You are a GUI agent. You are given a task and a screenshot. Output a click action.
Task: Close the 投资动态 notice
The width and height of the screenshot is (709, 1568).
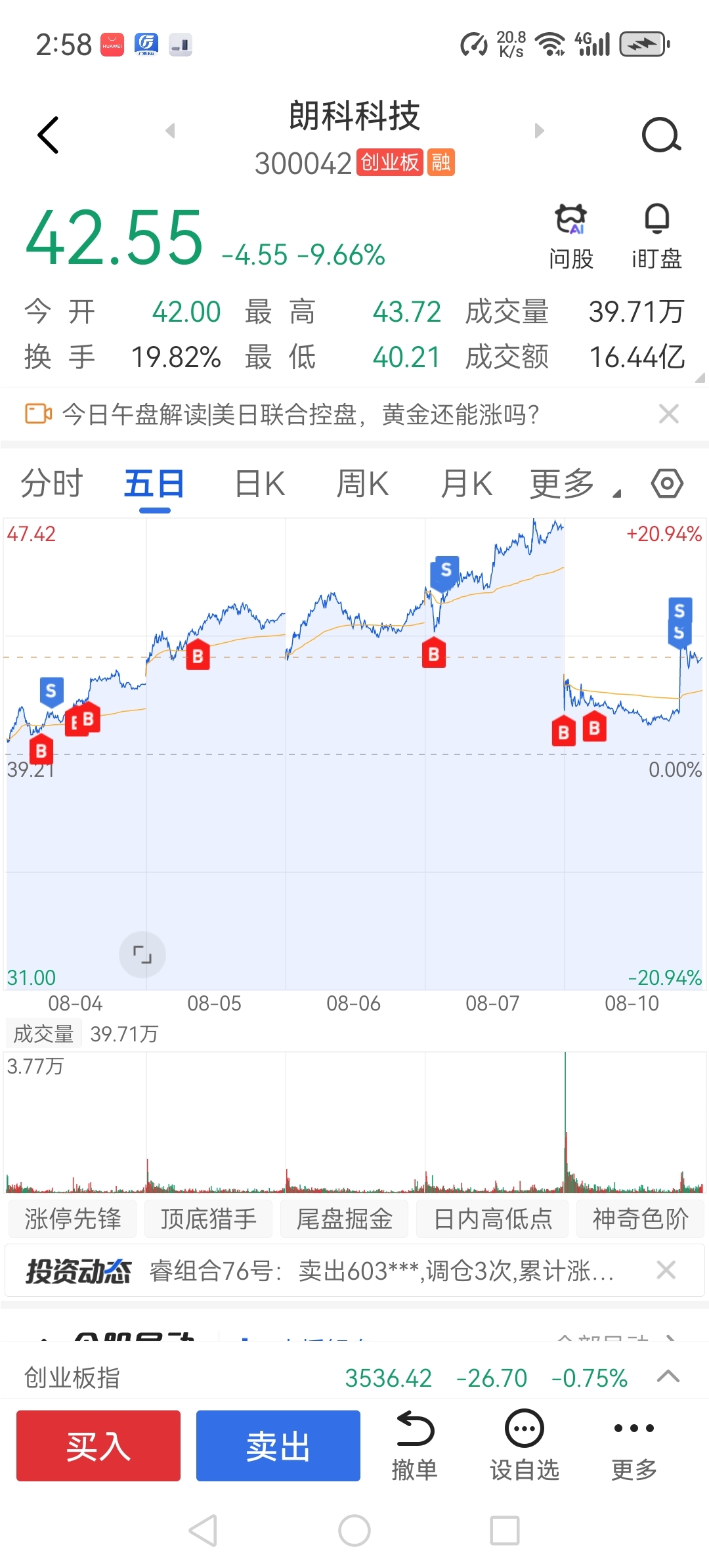666,1271
